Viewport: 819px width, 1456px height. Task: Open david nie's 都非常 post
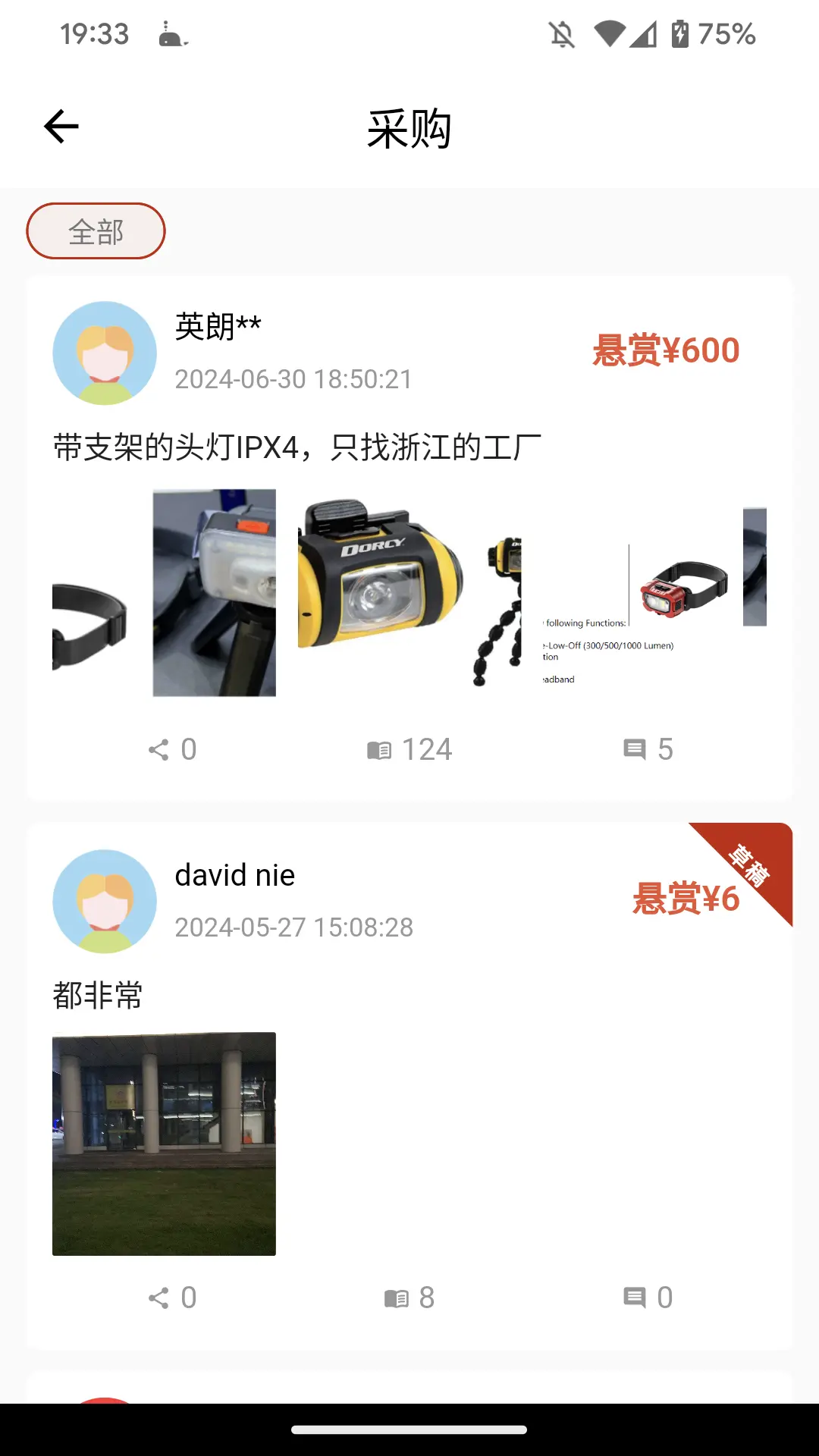click(x=99, y=995)
